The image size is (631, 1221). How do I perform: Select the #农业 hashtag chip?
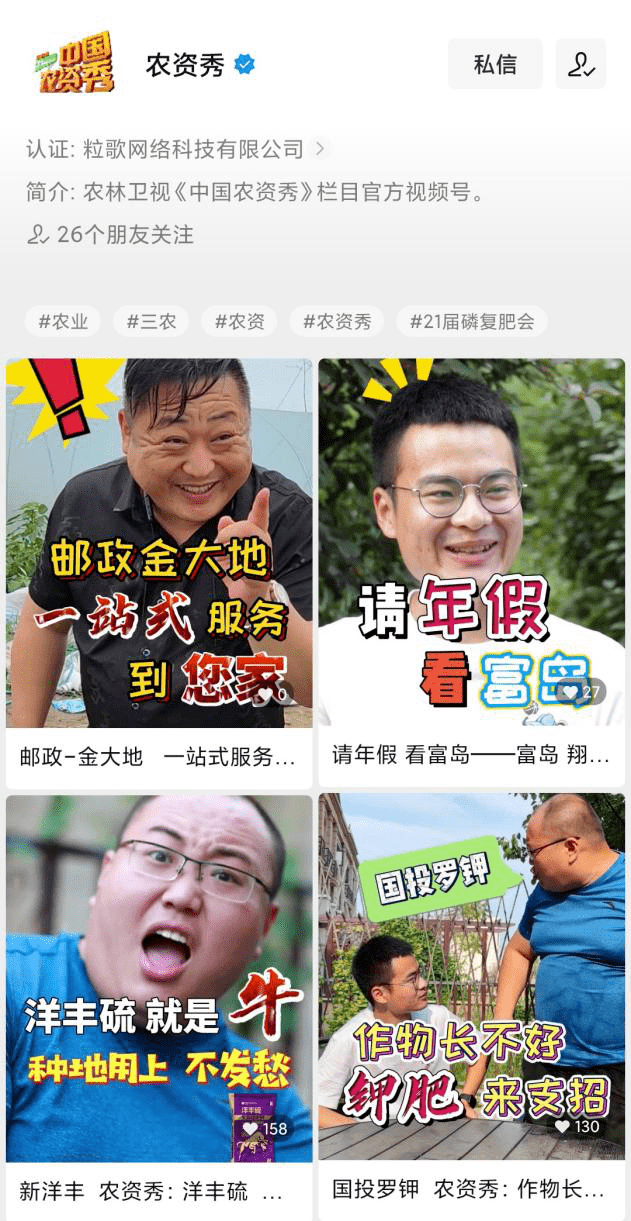(x=63, y=321)
